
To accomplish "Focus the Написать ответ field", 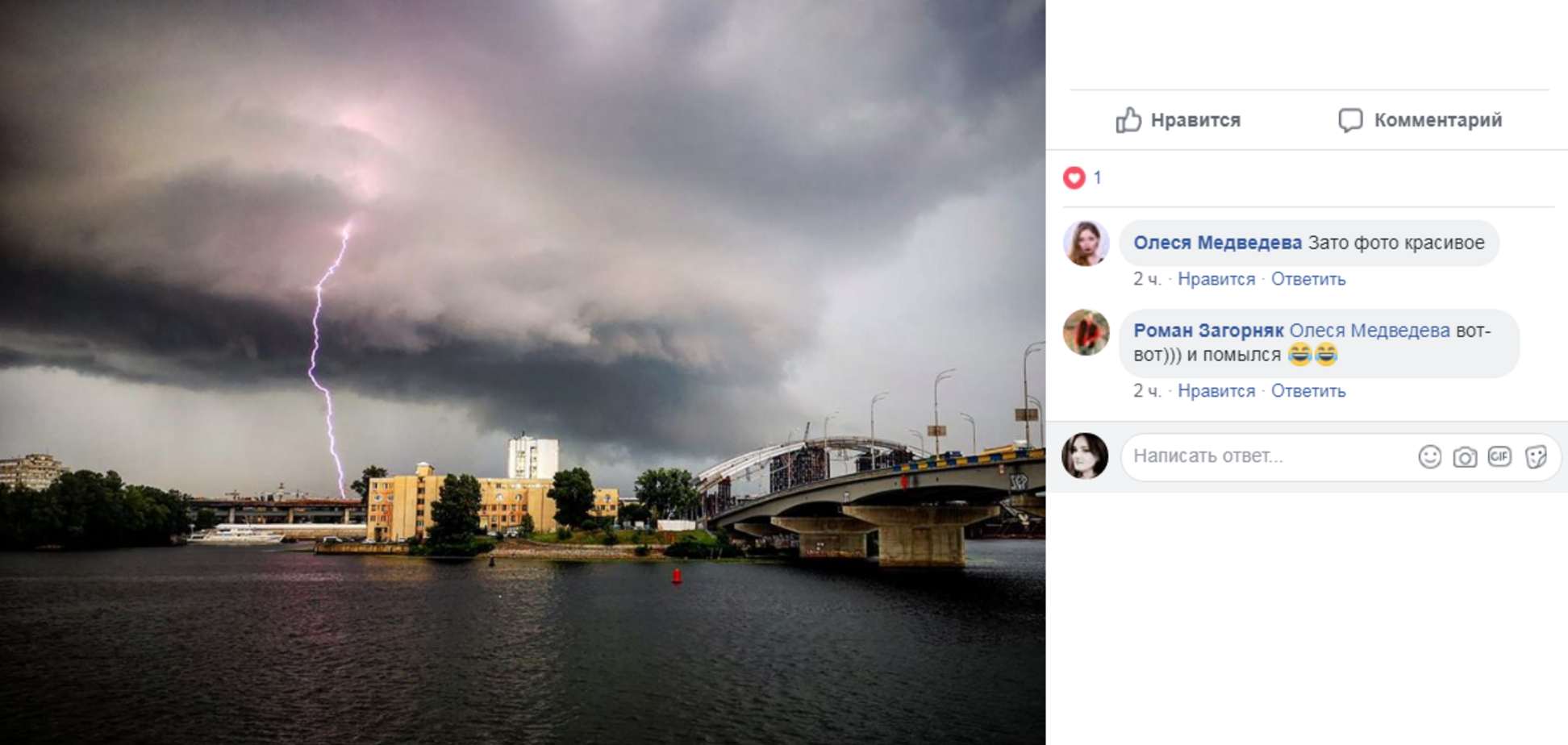I will coord(1266,456).
